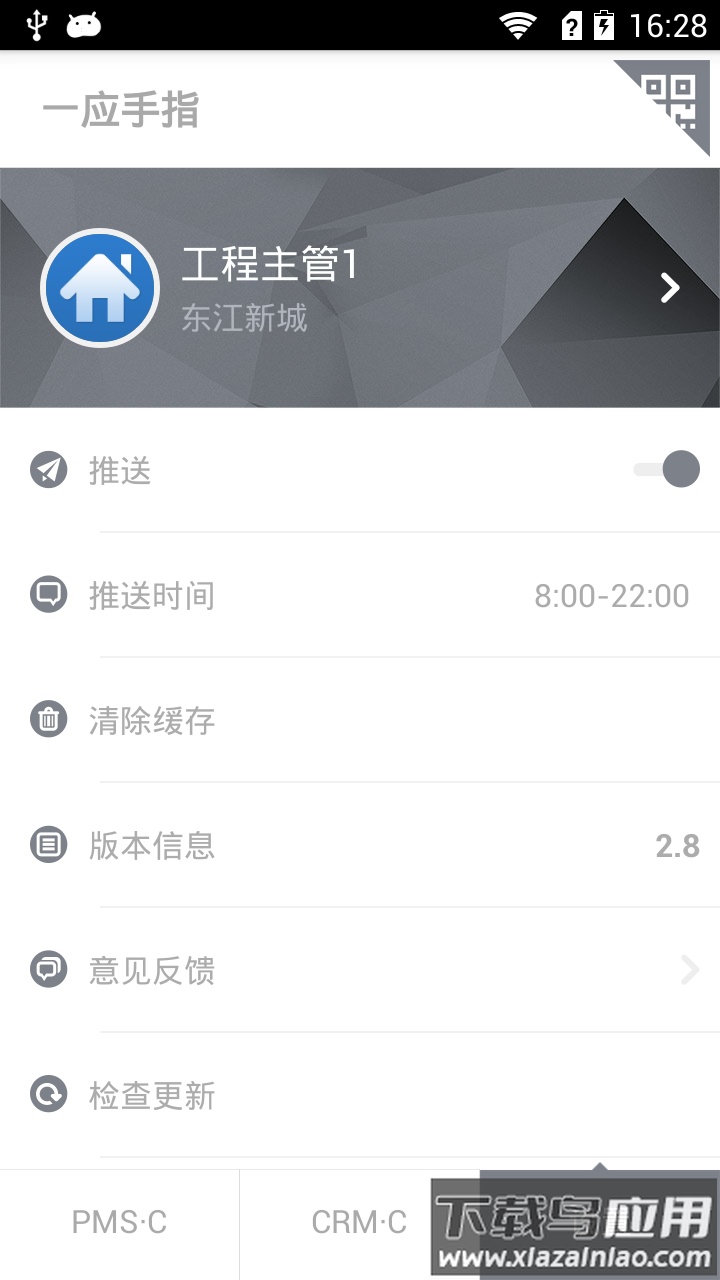Click the chat bubble icon beside 推送时间

point(48,594)
